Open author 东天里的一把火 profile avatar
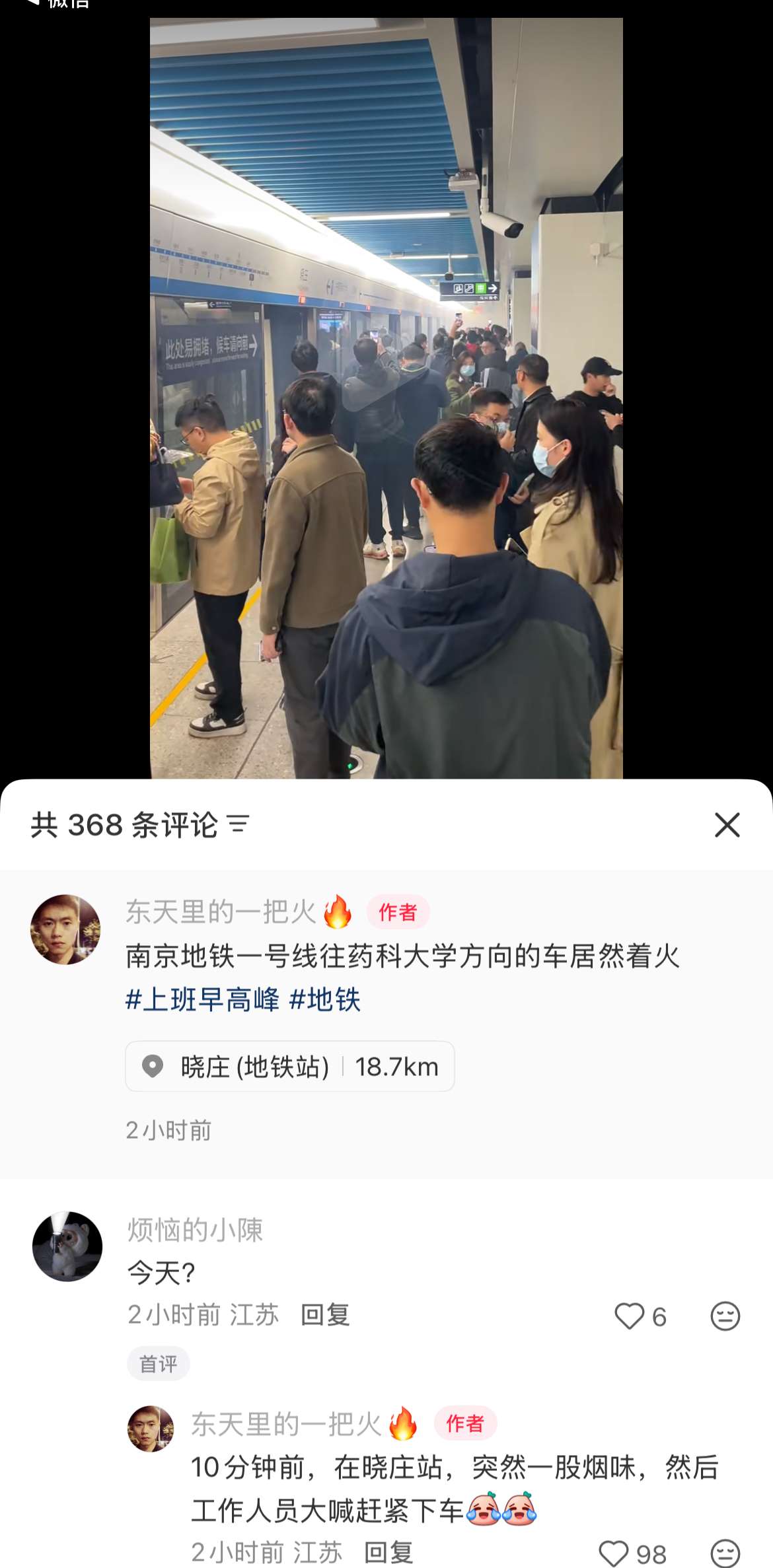 click(x=65, y=929)
